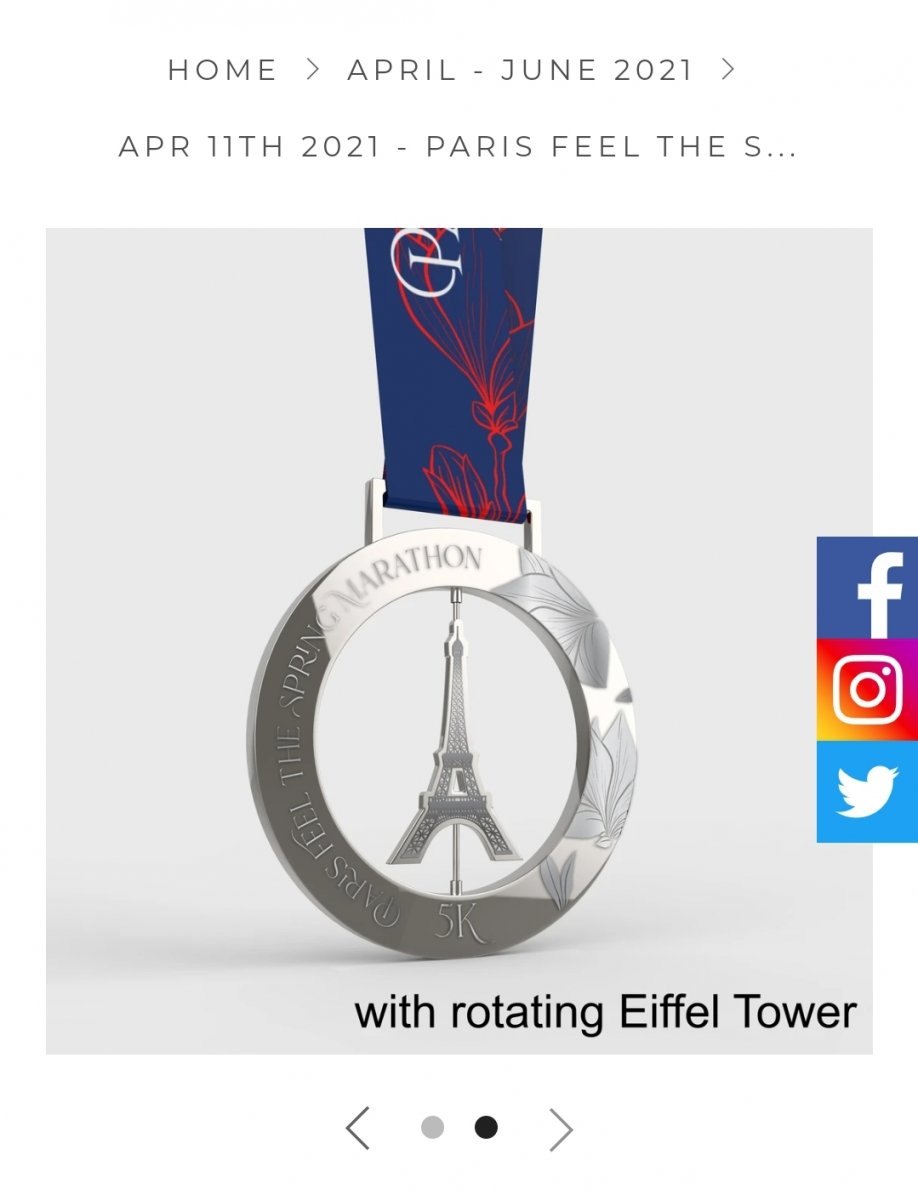Open the Facebook share button
Viewport: 918px width, 1200px height.
[868, 588]
